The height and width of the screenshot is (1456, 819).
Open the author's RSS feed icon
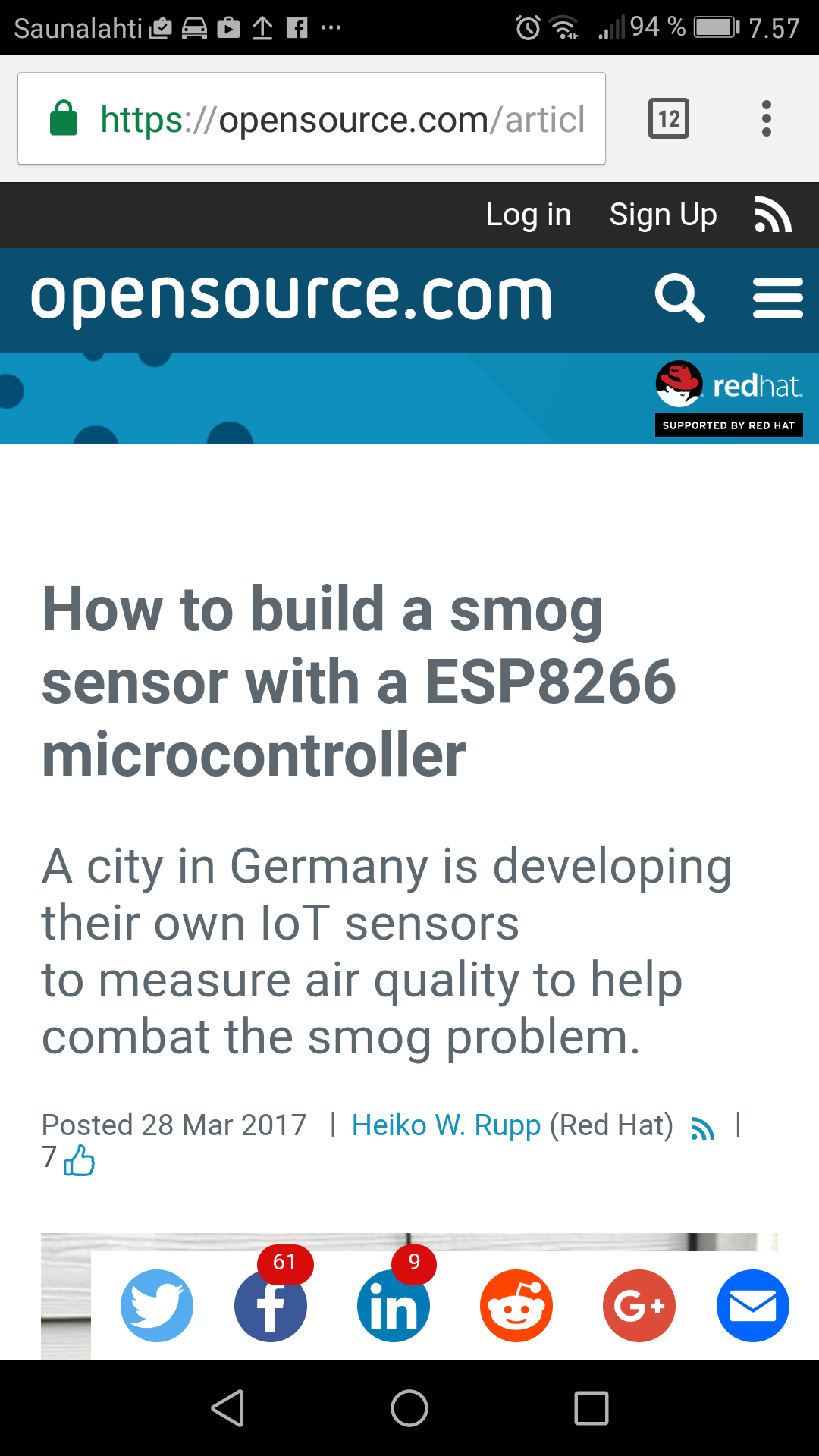tap(703, 1128)
